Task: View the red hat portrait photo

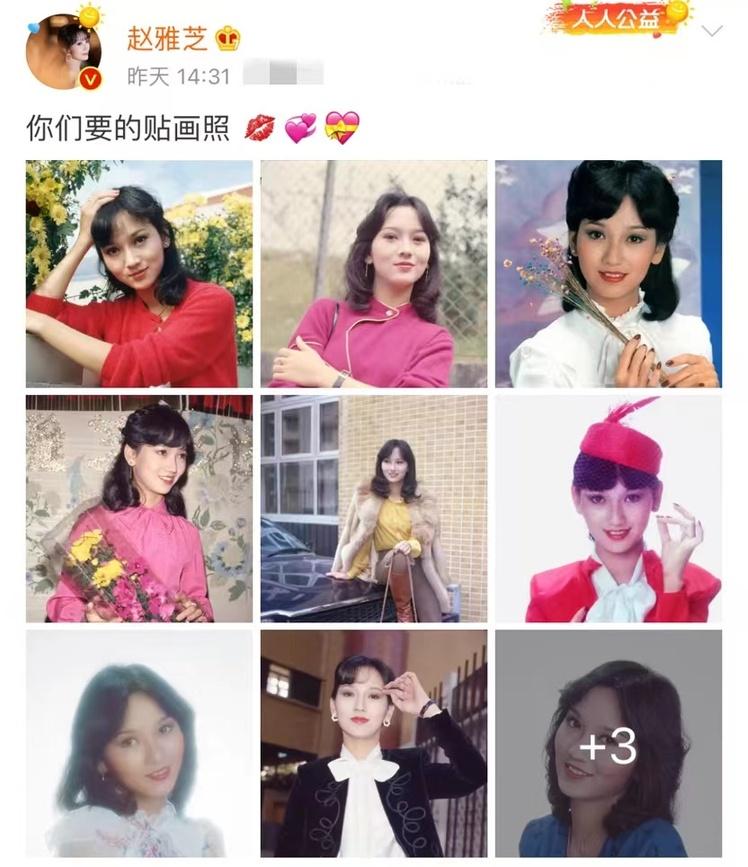Action: tap(608, 508)
